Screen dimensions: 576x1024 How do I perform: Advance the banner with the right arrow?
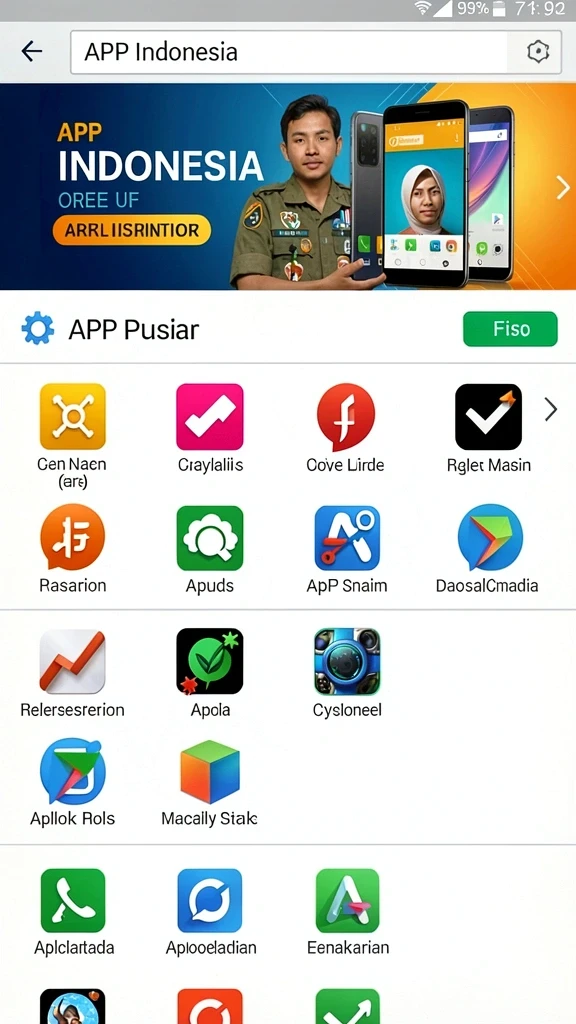click(x=562, y=187)
